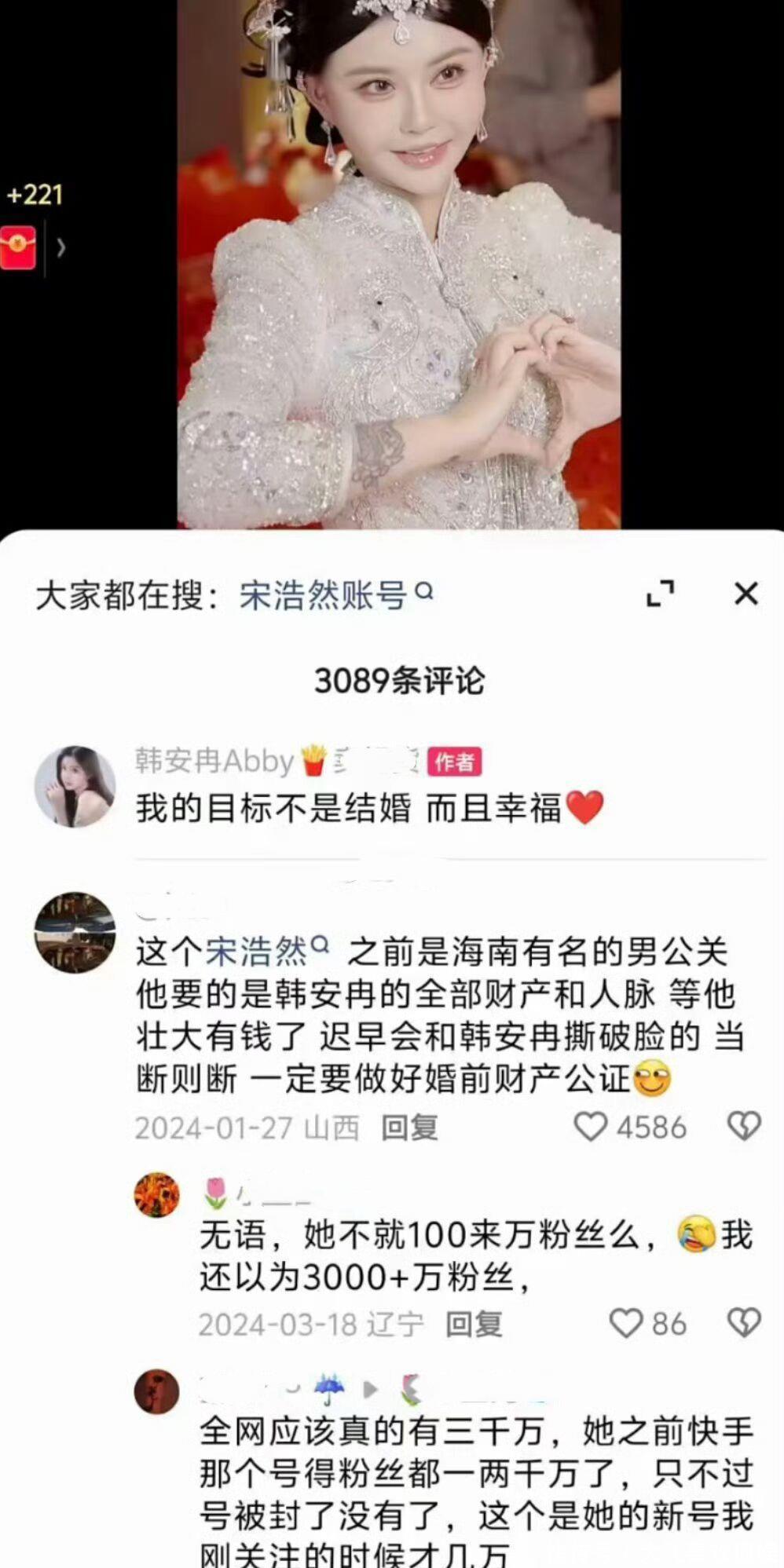784x1568 pixels.
Task: Open the red envelope icon
Action: pyautogui.click(x=18, y=247)
